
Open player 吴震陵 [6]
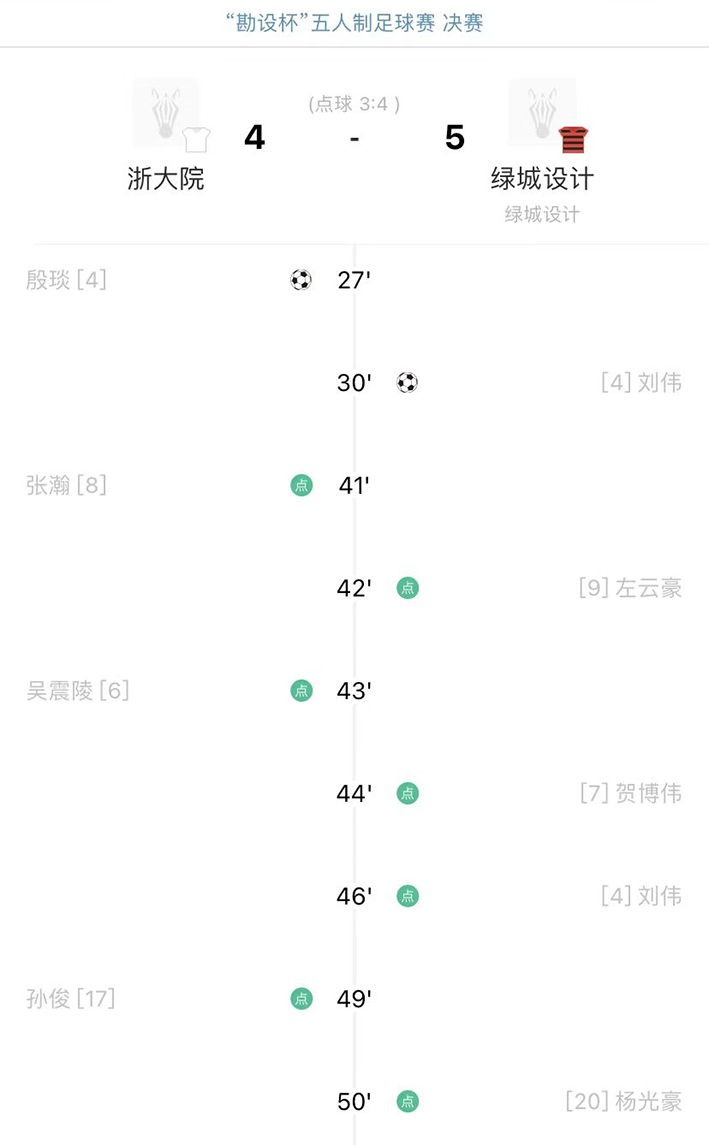(77, 690)
